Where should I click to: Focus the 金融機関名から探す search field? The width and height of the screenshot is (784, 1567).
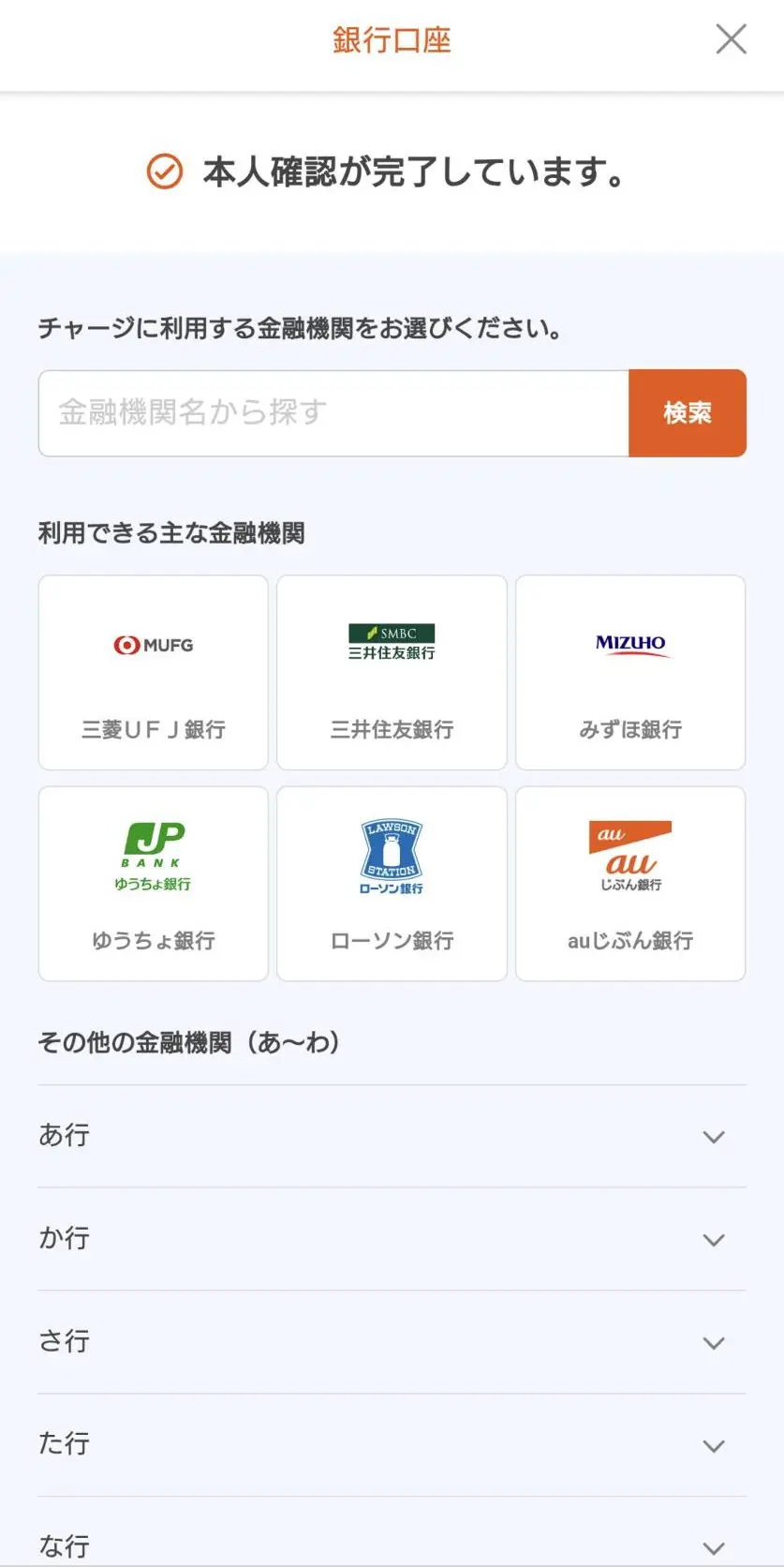click(333, 413)
